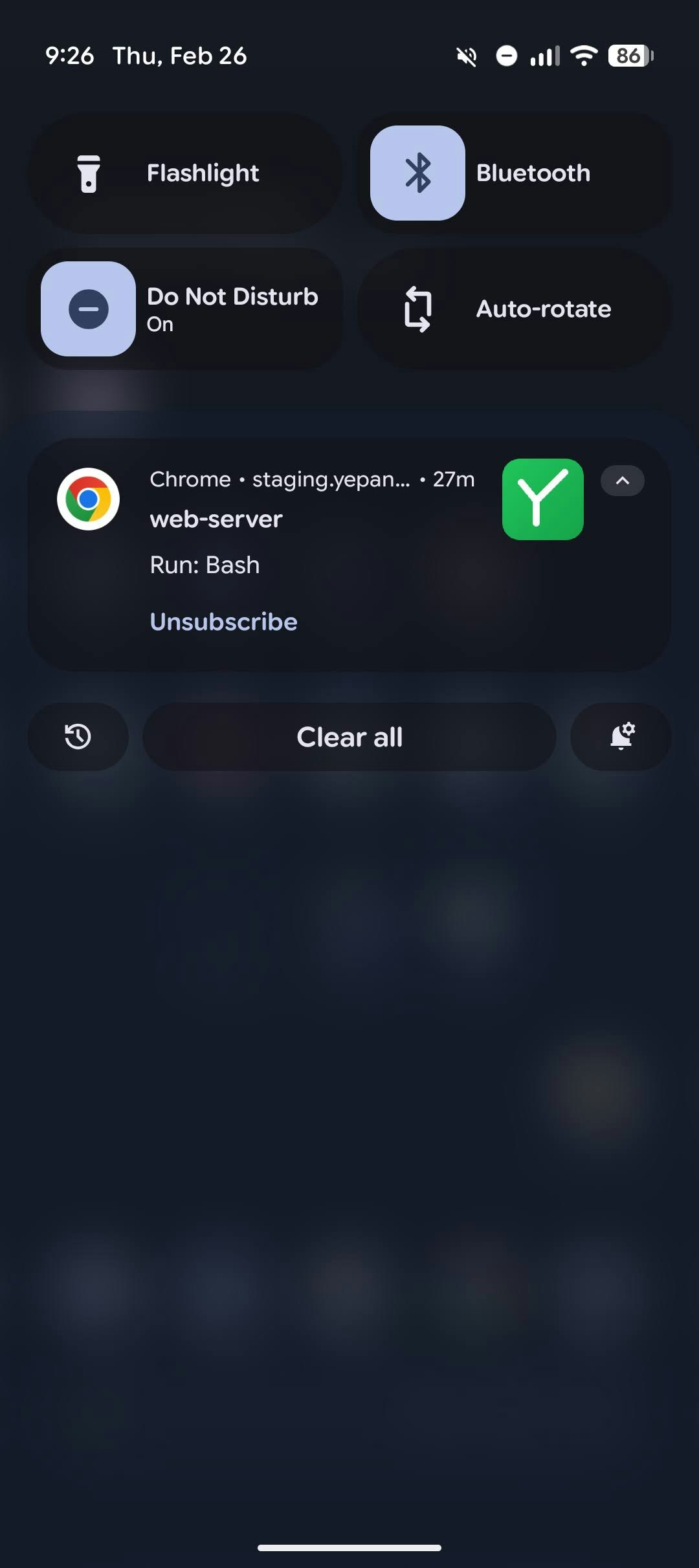Toggle the Bluetooth icon off
The image size is (699, 1568).
pos(417,173)
